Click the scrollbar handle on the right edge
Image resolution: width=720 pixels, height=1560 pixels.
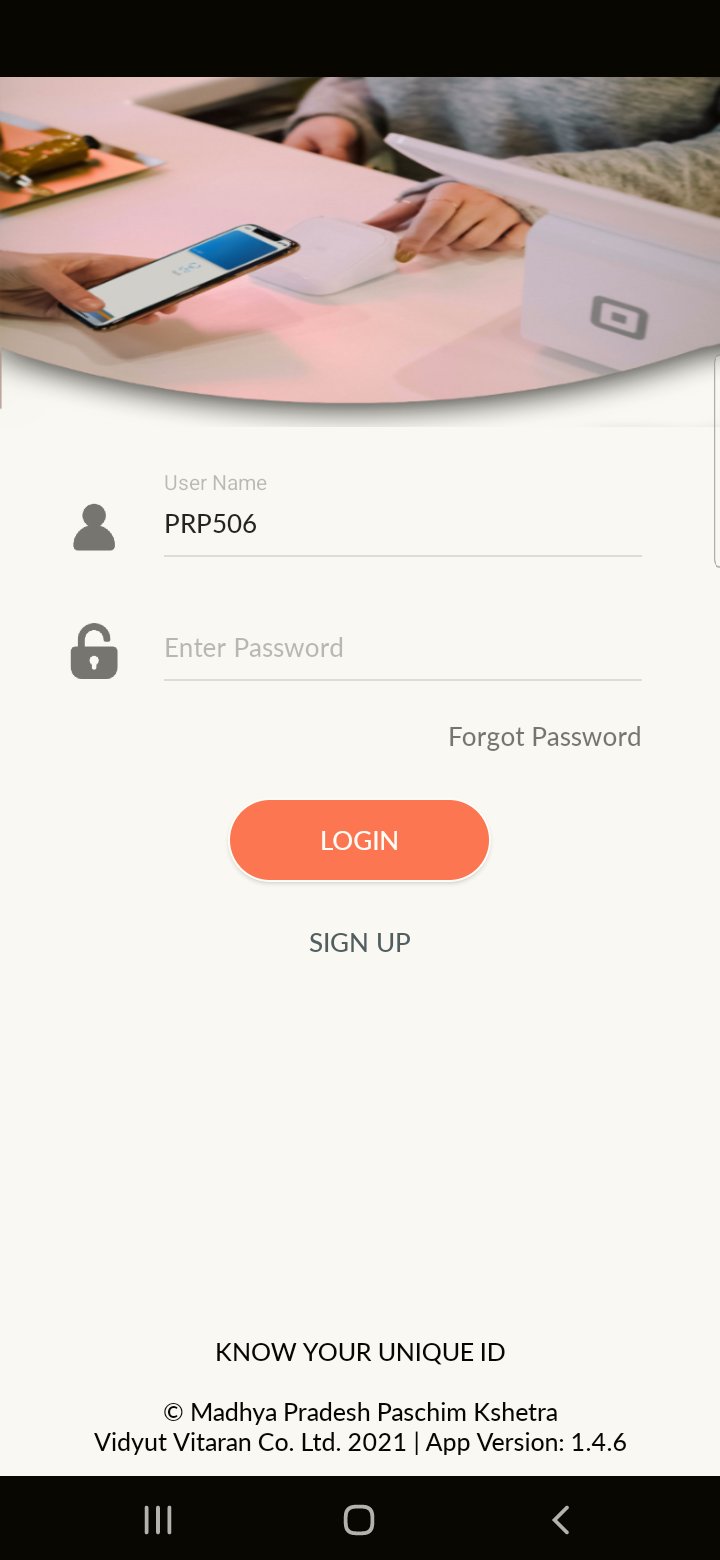[x=716, y=460]
